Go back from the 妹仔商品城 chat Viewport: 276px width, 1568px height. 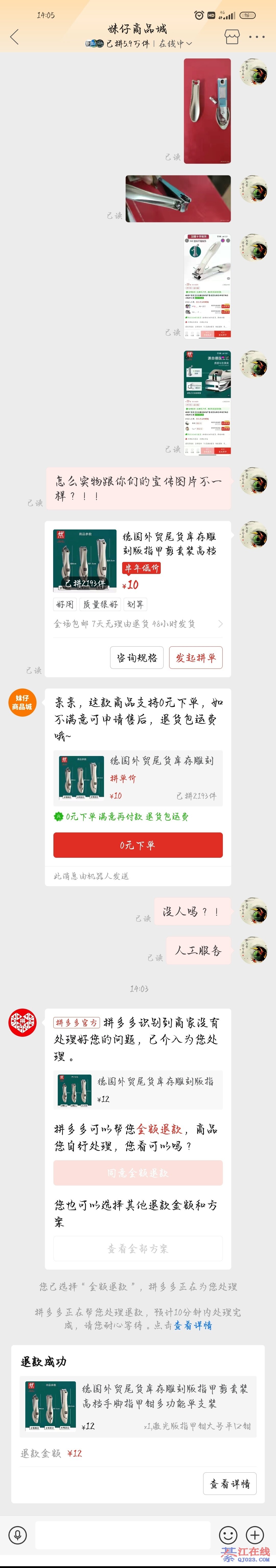15,37
